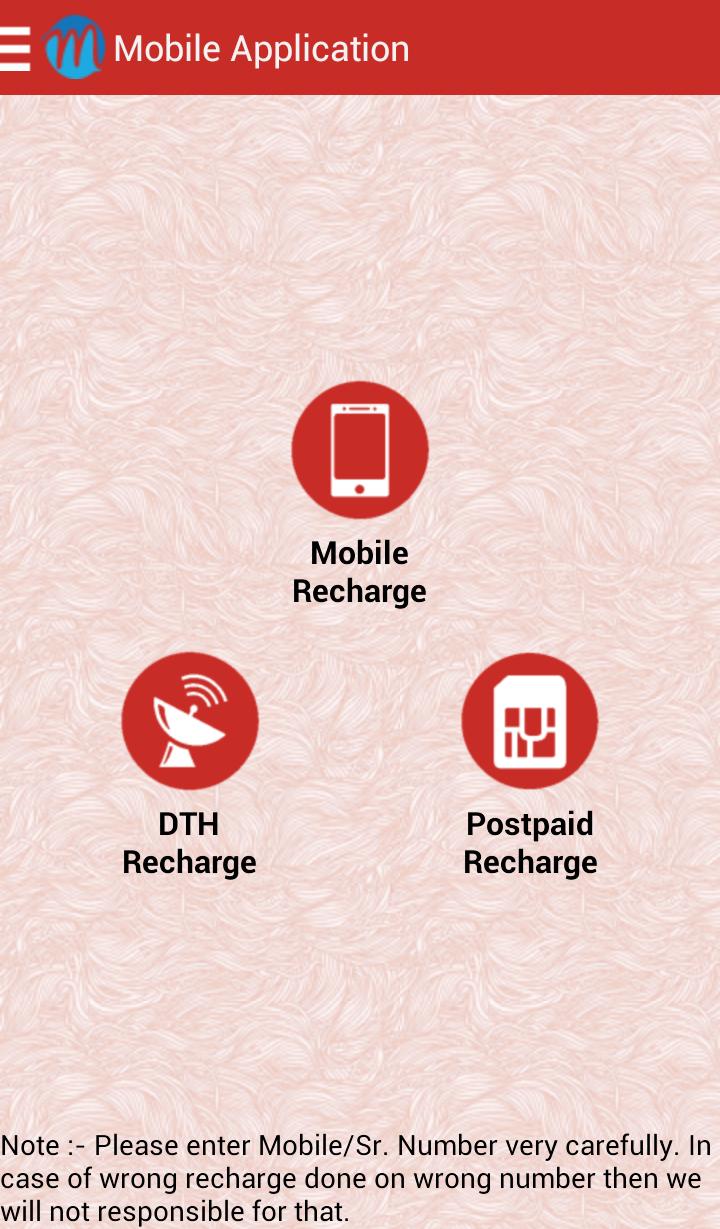Viewport: 720px width, 1229px height.
Task: Choose Postpaid Recharge
Action: click(x=530, y=721)
